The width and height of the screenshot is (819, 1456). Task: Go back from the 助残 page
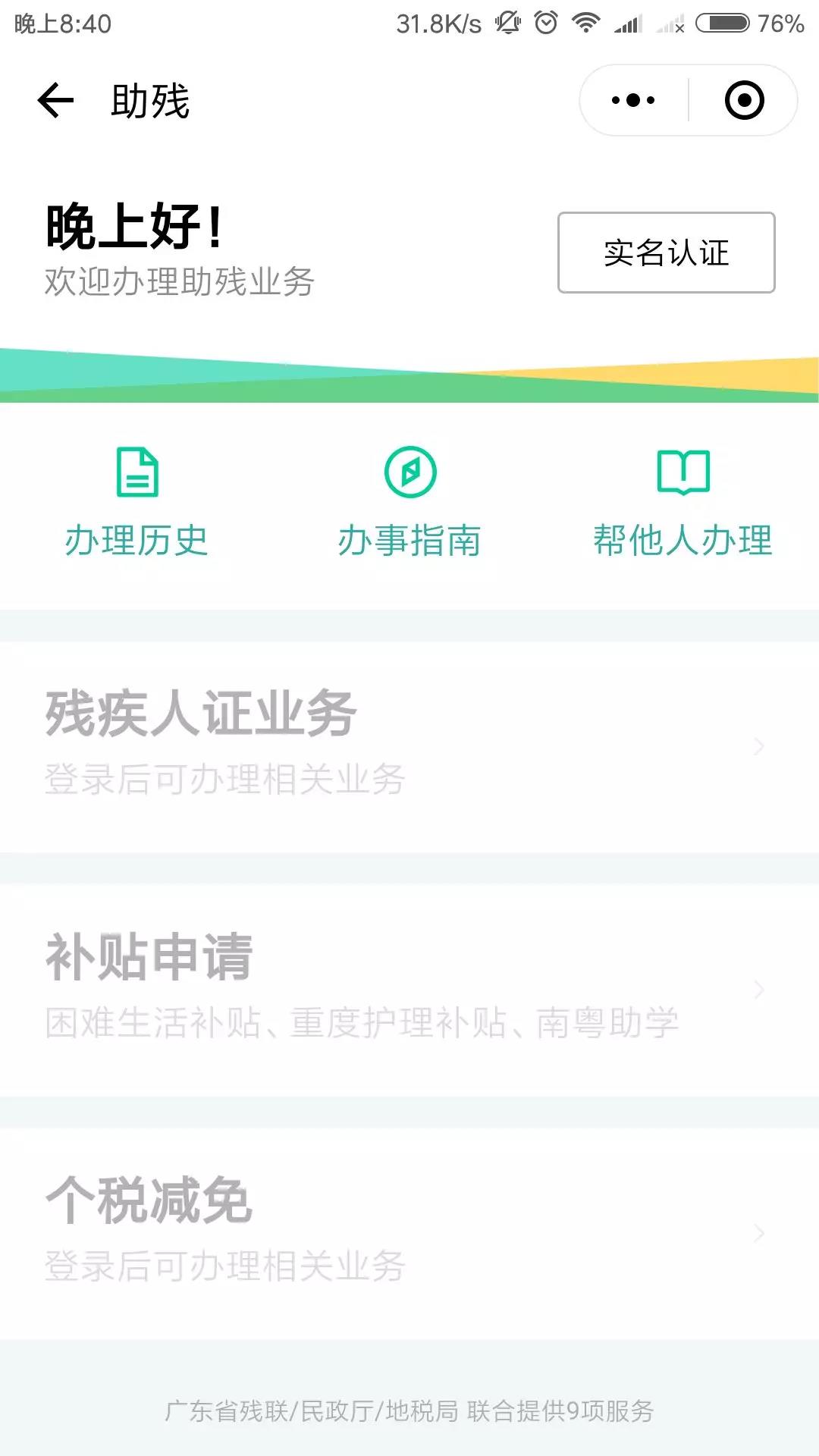tap(55, 100)
